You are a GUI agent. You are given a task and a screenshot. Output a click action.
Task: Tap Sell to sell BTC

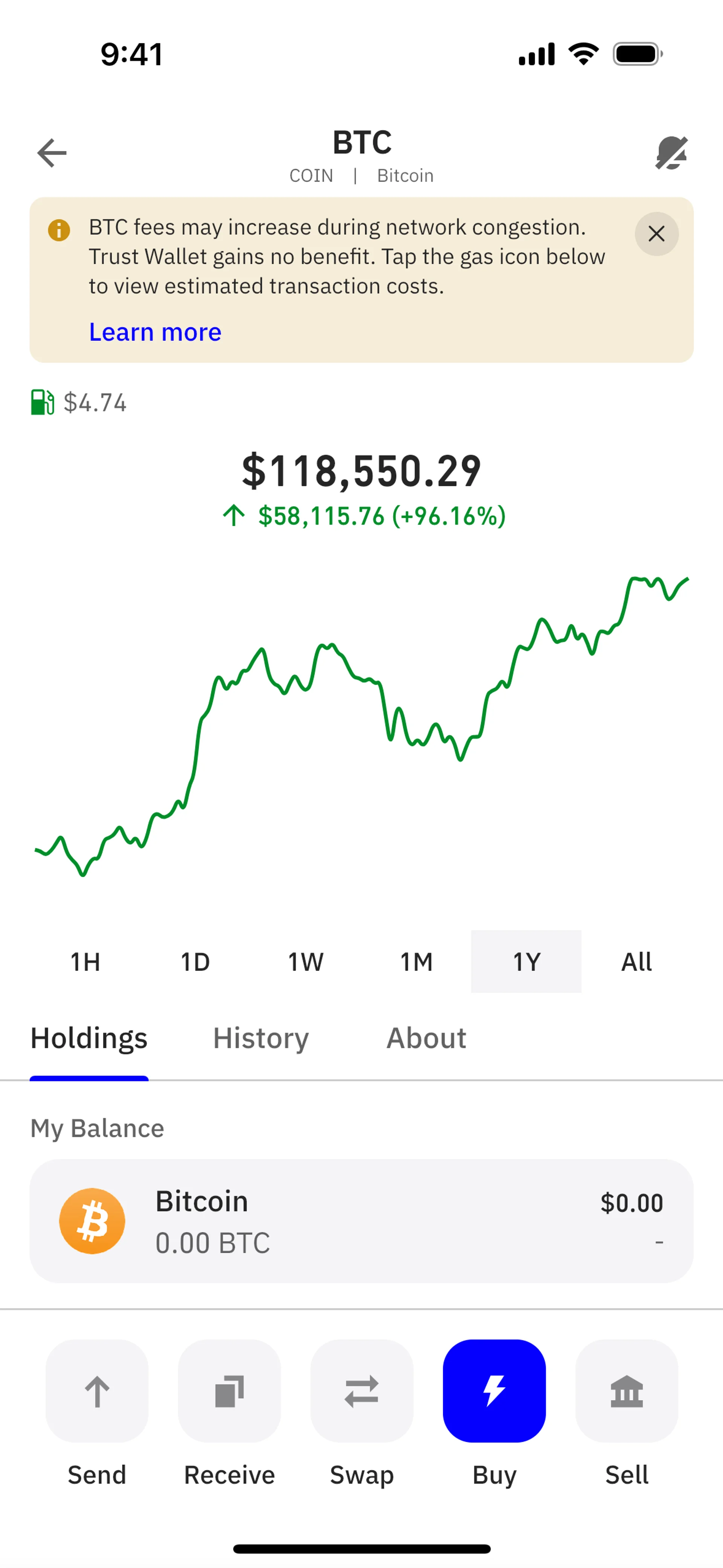point(627,1391)
